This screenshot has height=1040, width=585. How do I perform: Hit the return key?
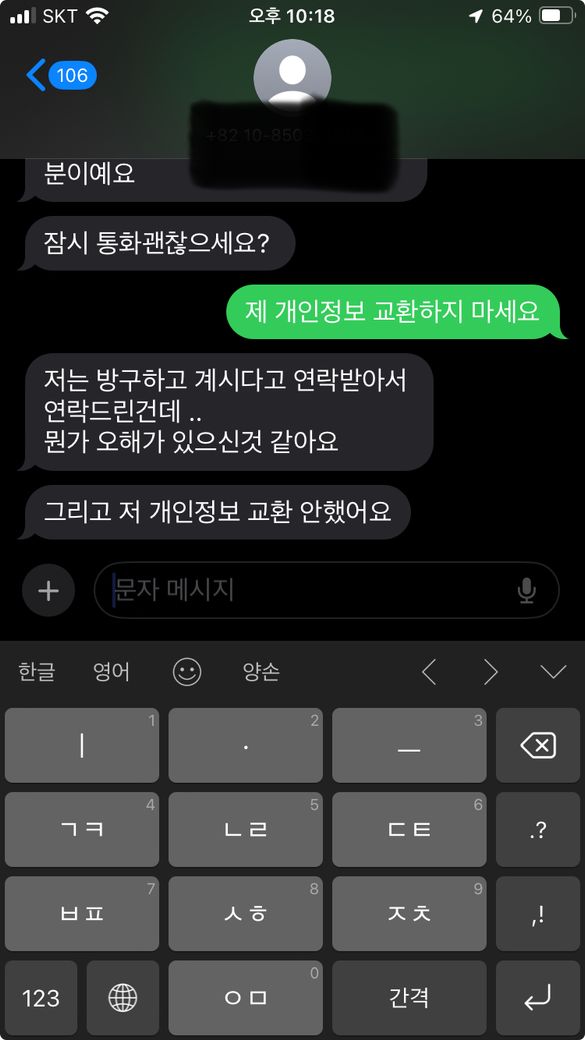tap(538, 998)
